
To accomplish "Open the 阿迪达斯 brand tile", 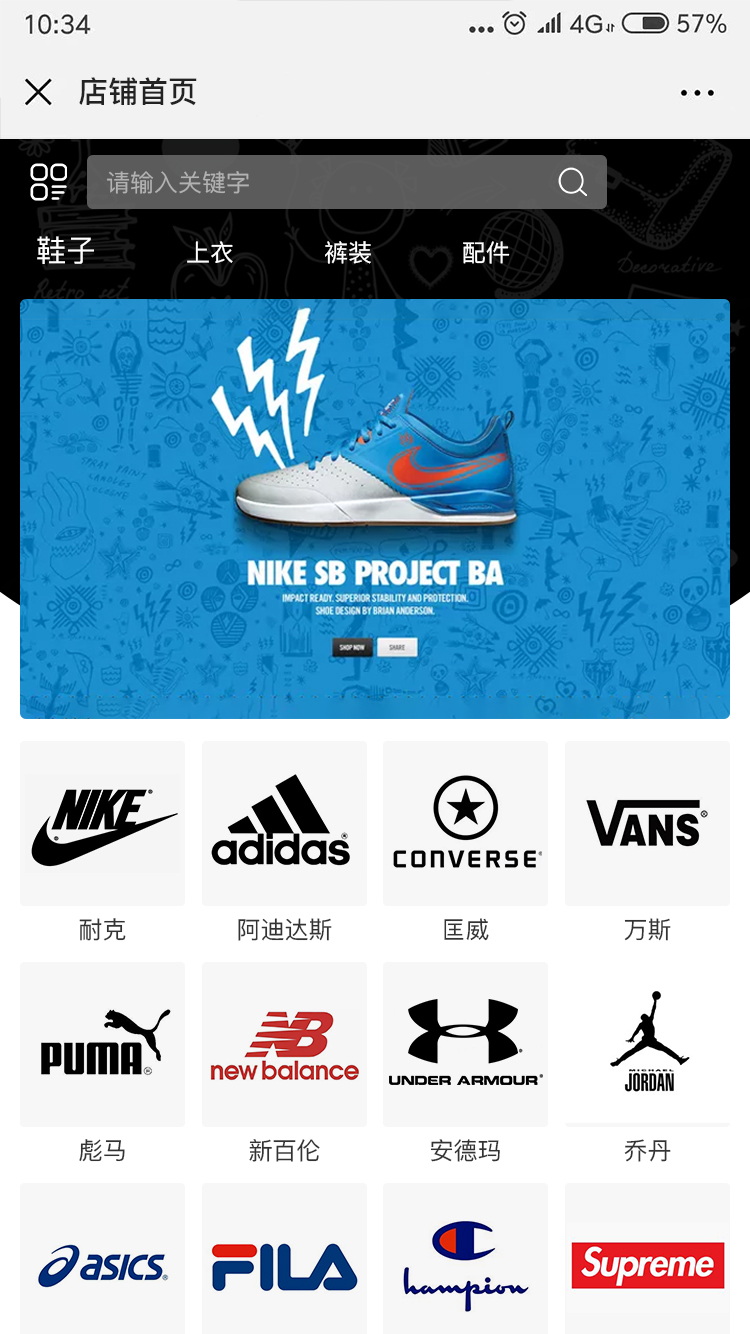I will 284,824.
